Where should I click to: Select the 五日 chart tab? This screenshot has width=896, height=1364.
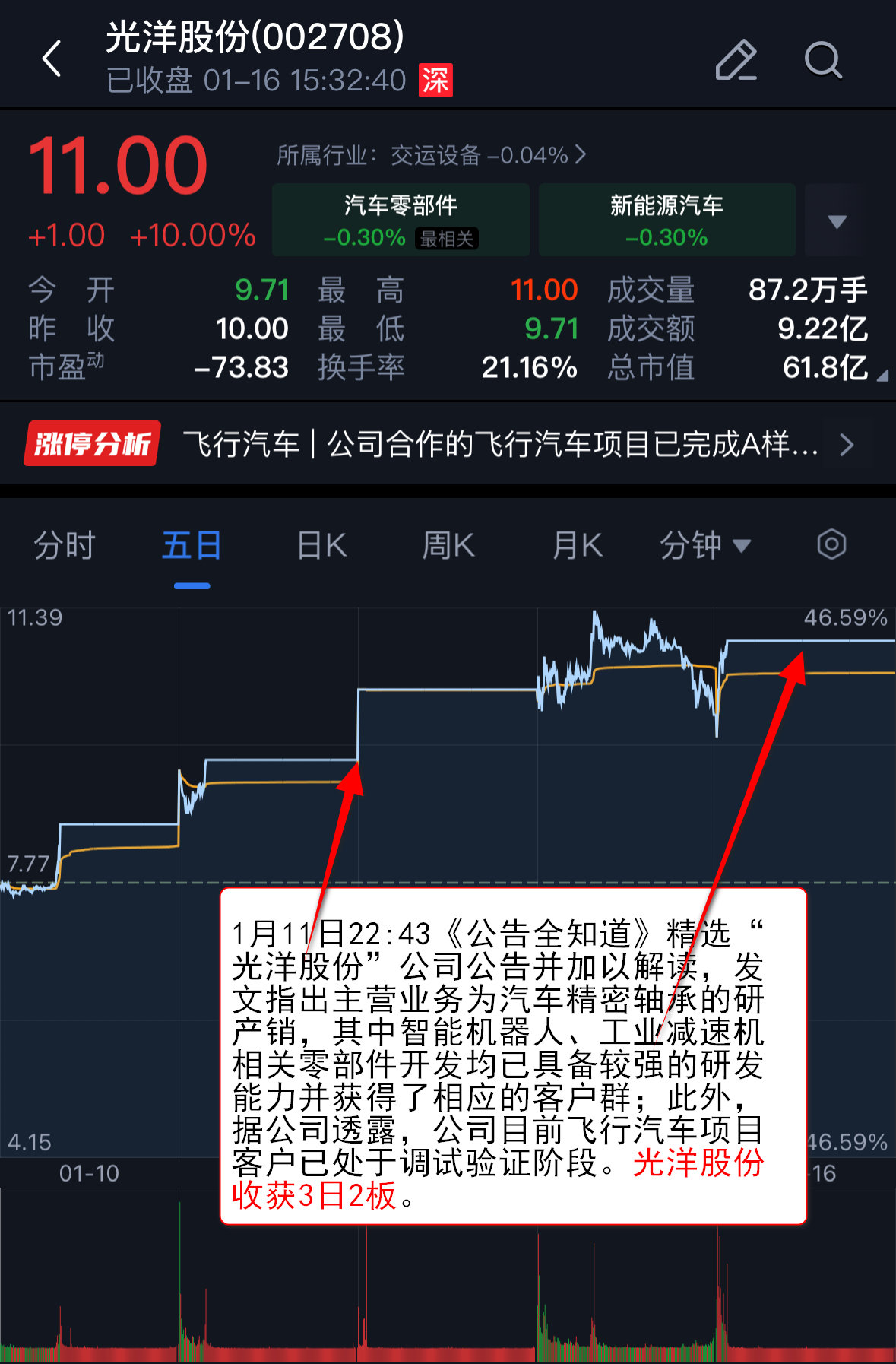tap(192, 545)
